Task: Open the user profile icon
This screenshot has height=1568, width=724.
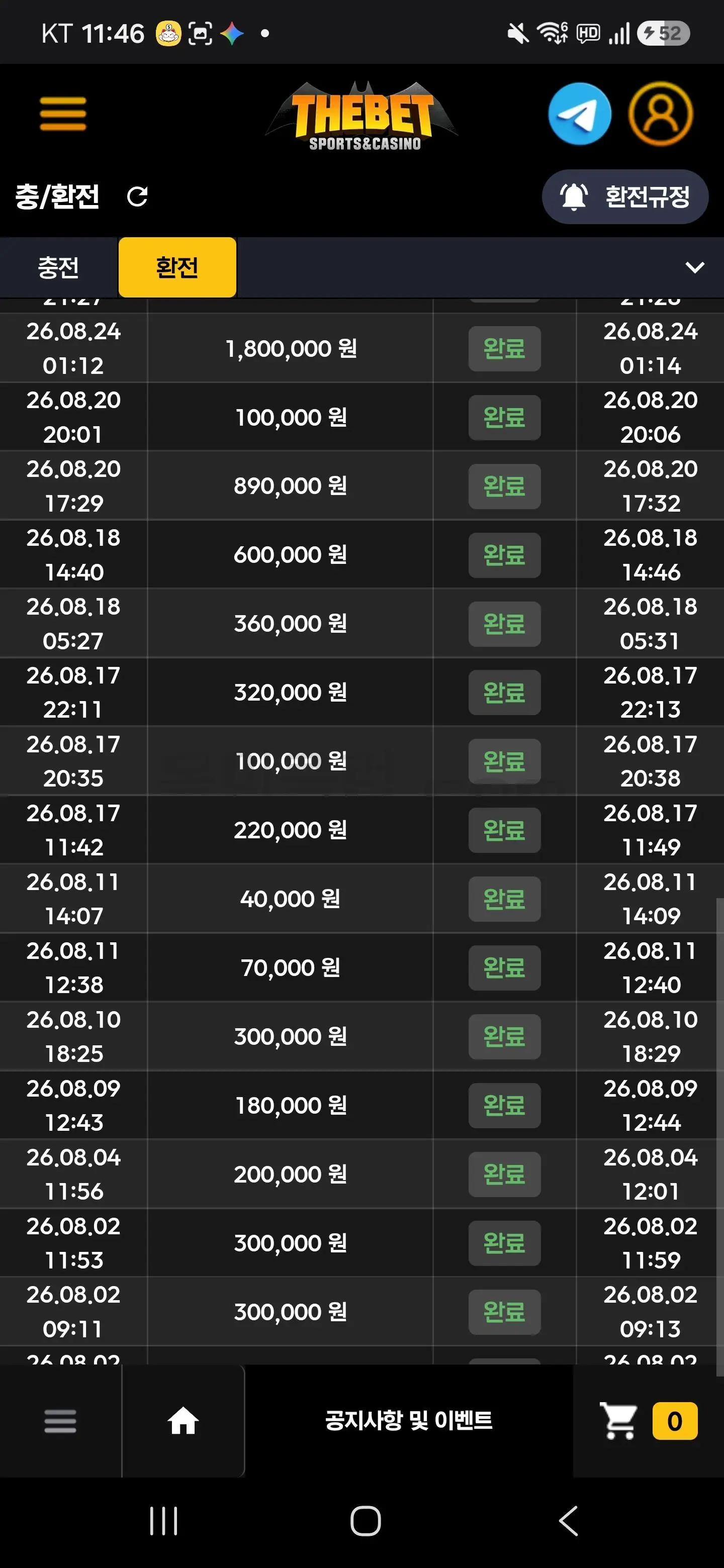Action: click(660, 114)
